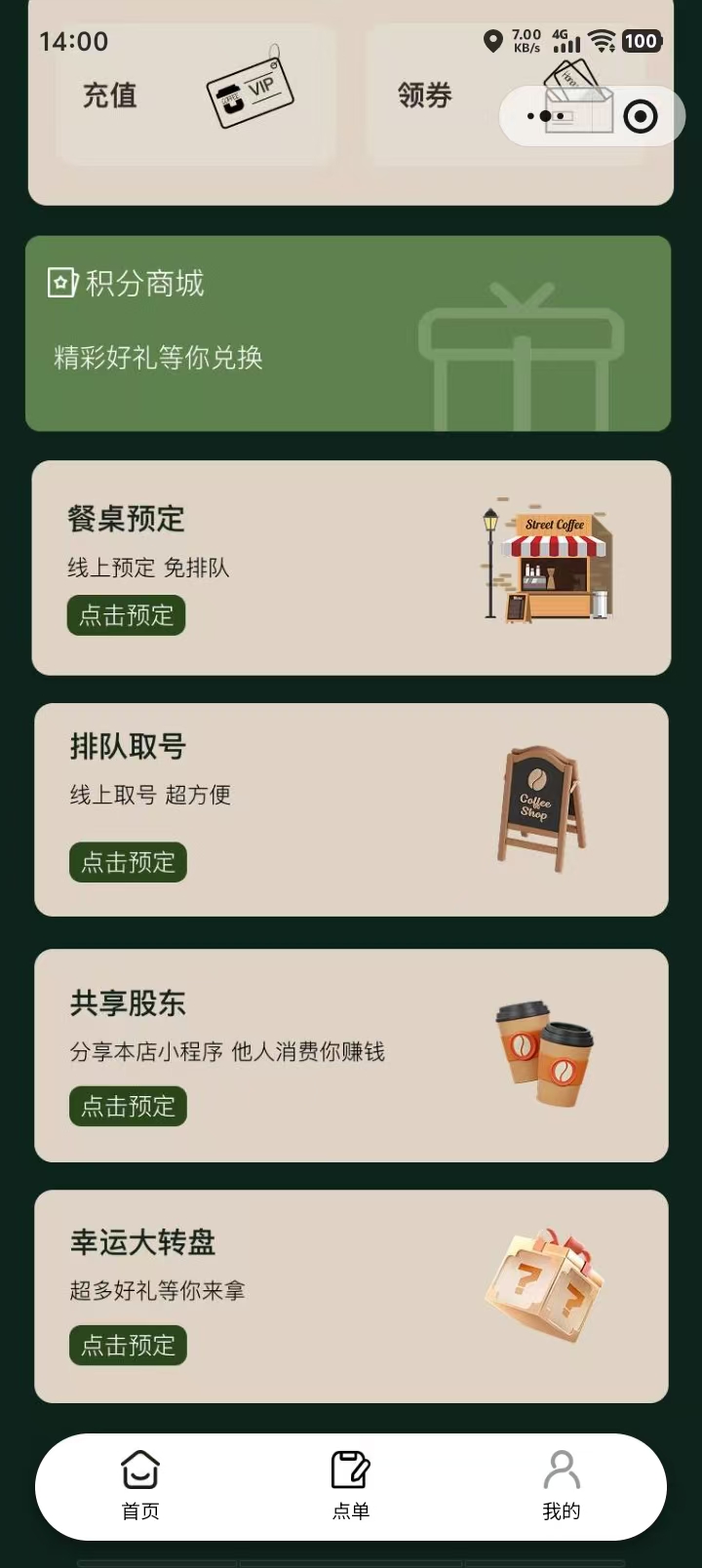Tap 点击预定 under 幸运大转盘
Viewport: 702px width, 1568px height.
click(128, 1345)
